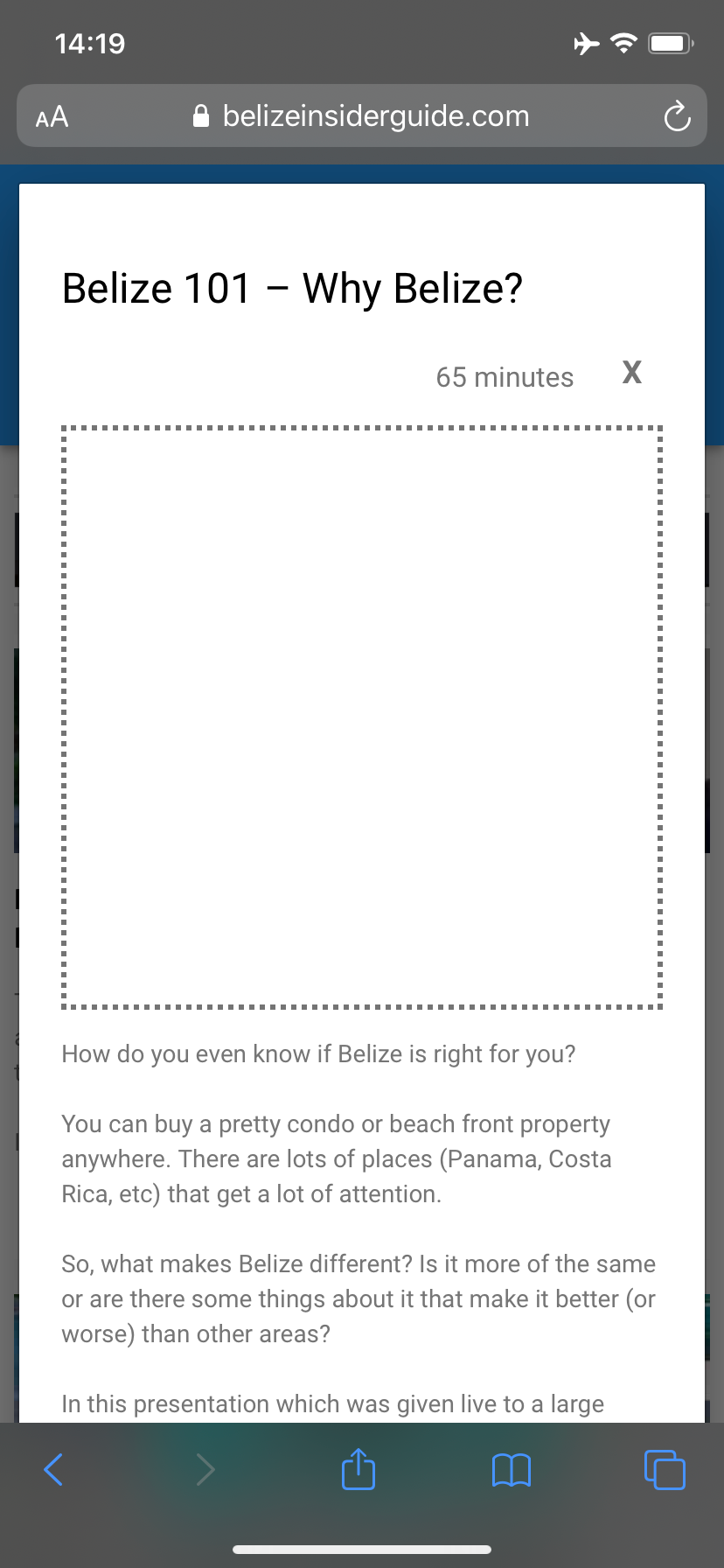This screenshot has height=1568, width=724.
Task: Close the Belize 101 popup
Action: (x=631, y=372)
